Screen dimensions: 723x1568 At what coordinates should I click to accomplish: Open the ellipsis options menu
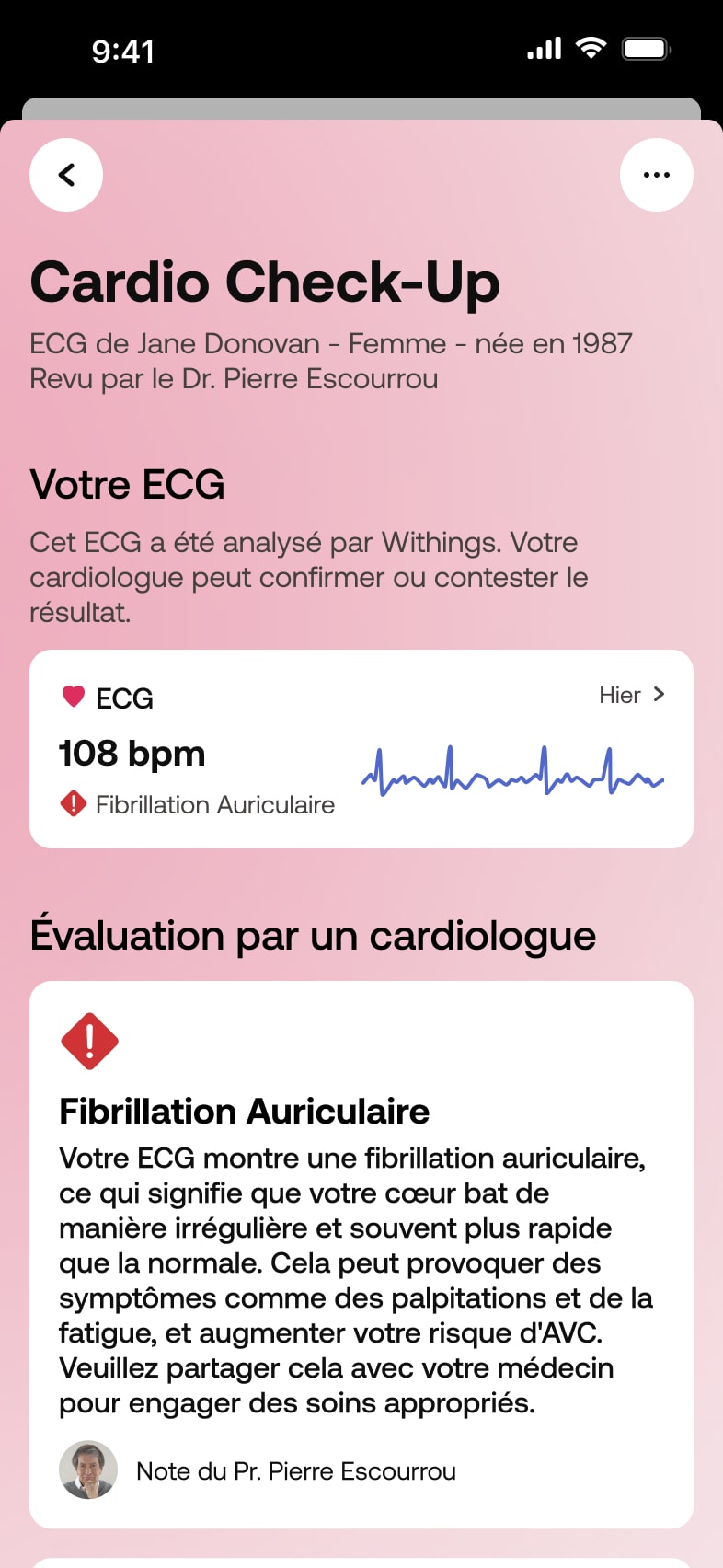(656, 174)
